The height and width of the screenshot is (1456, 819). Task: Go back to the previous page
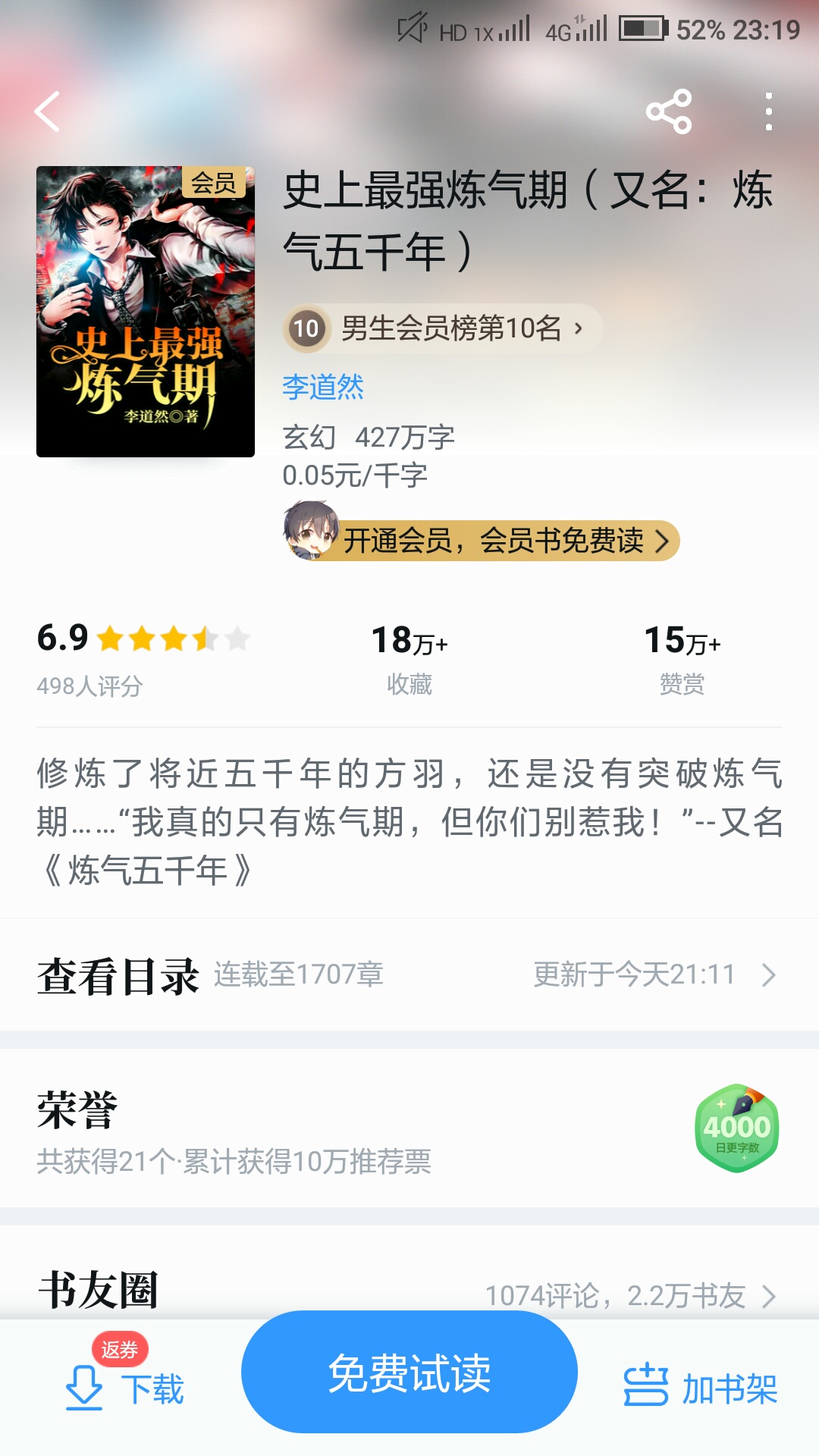click(x=48, y=112)
